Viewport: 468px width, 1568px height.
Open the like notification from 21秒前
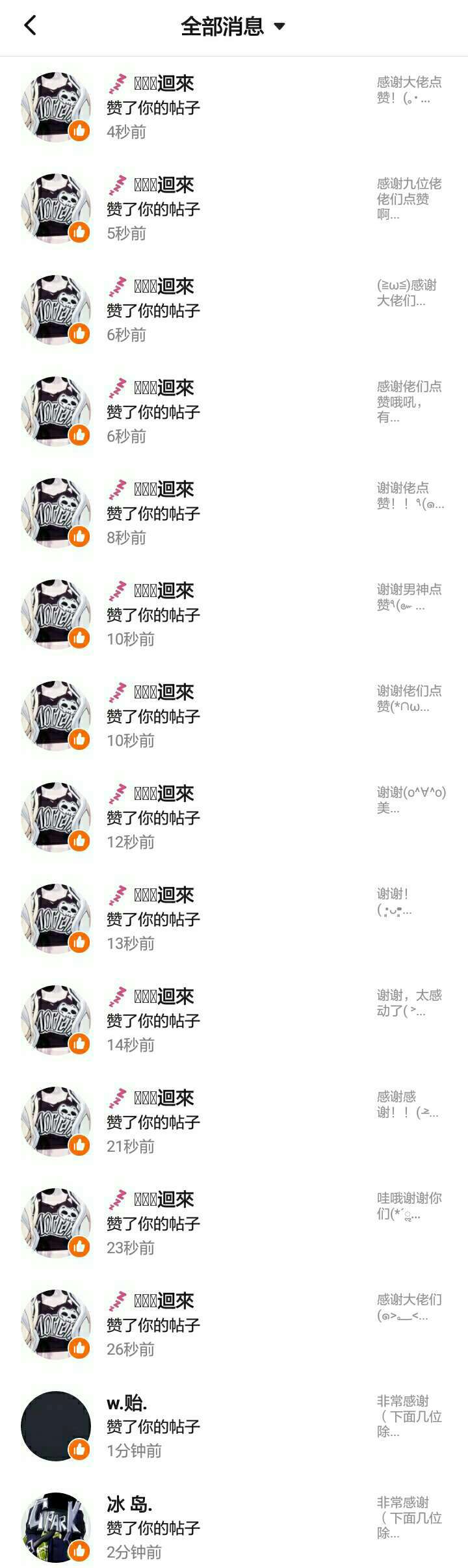point(234,1122)
